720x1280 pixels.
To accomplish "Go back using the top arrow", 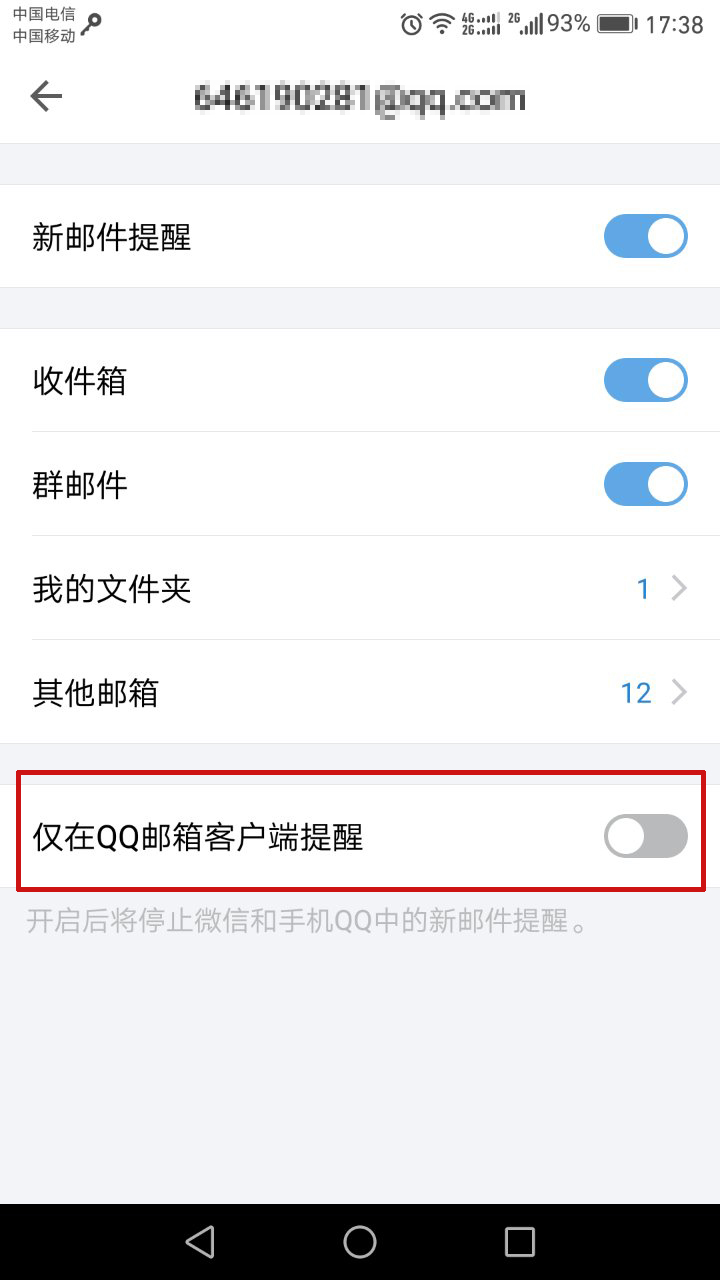I will [x=46, y=96].
